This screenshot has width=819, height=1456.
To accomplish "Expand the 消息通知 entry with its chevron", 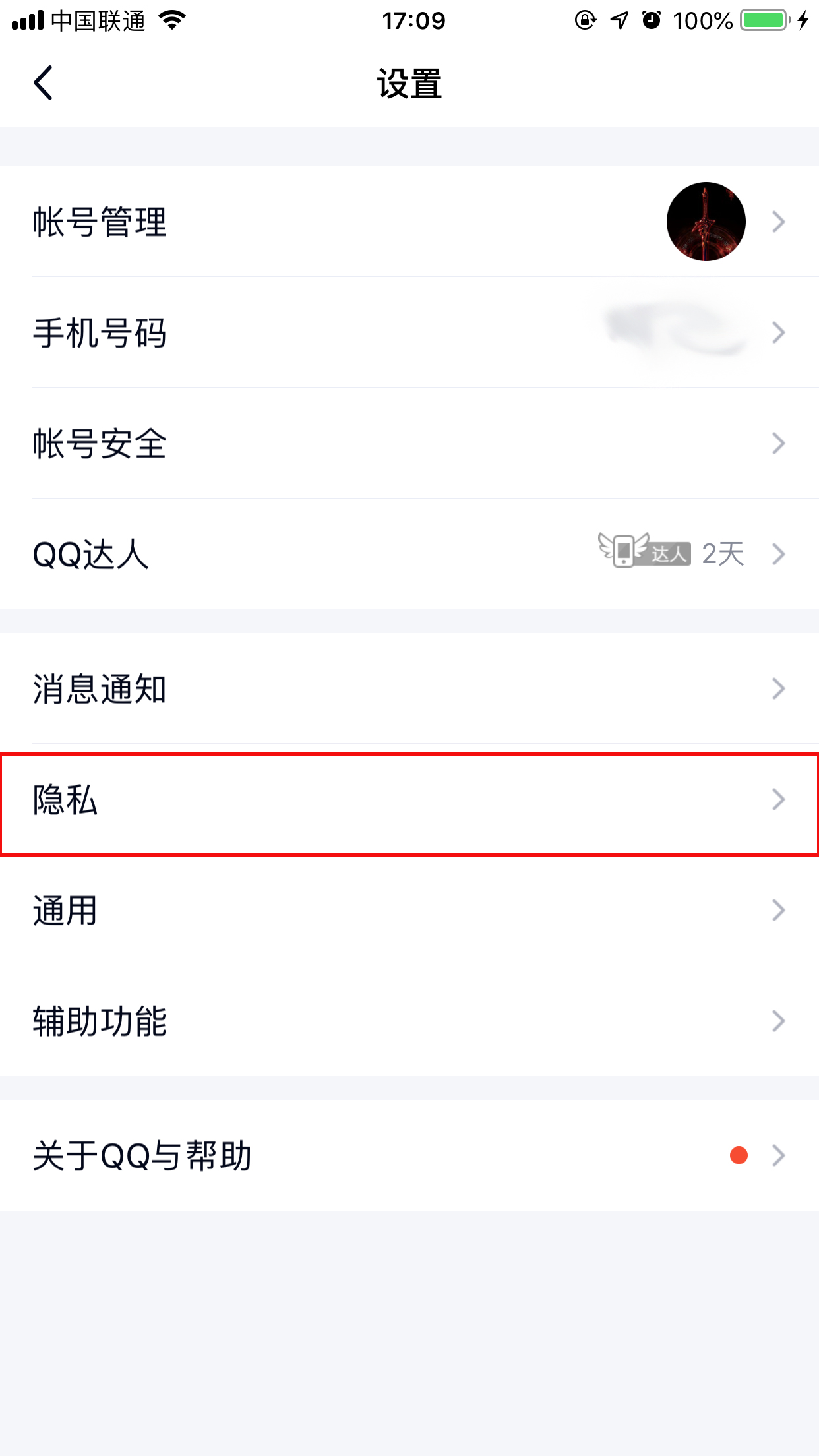I will pyautogui.click(x=779, y=688).
